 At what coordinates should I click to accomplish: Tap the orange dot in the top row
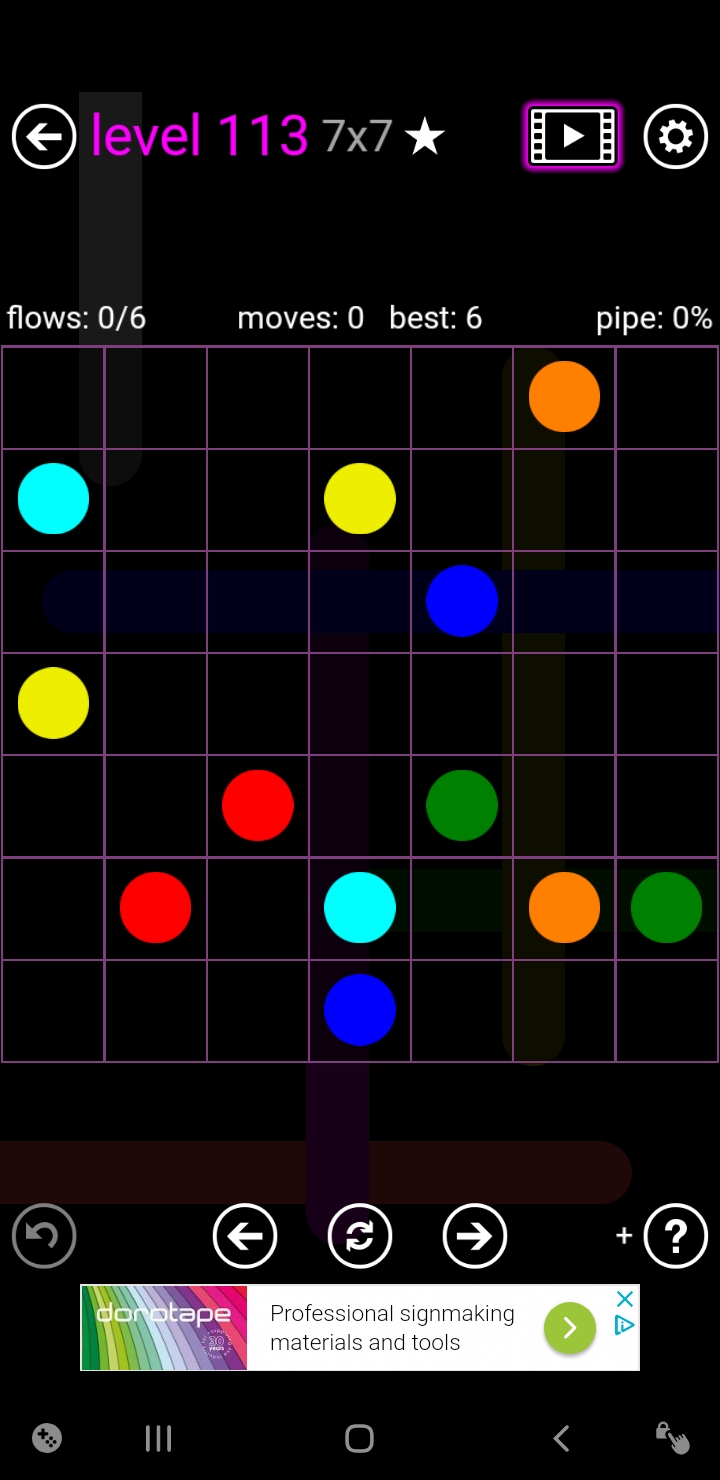[x=564, y=397]
